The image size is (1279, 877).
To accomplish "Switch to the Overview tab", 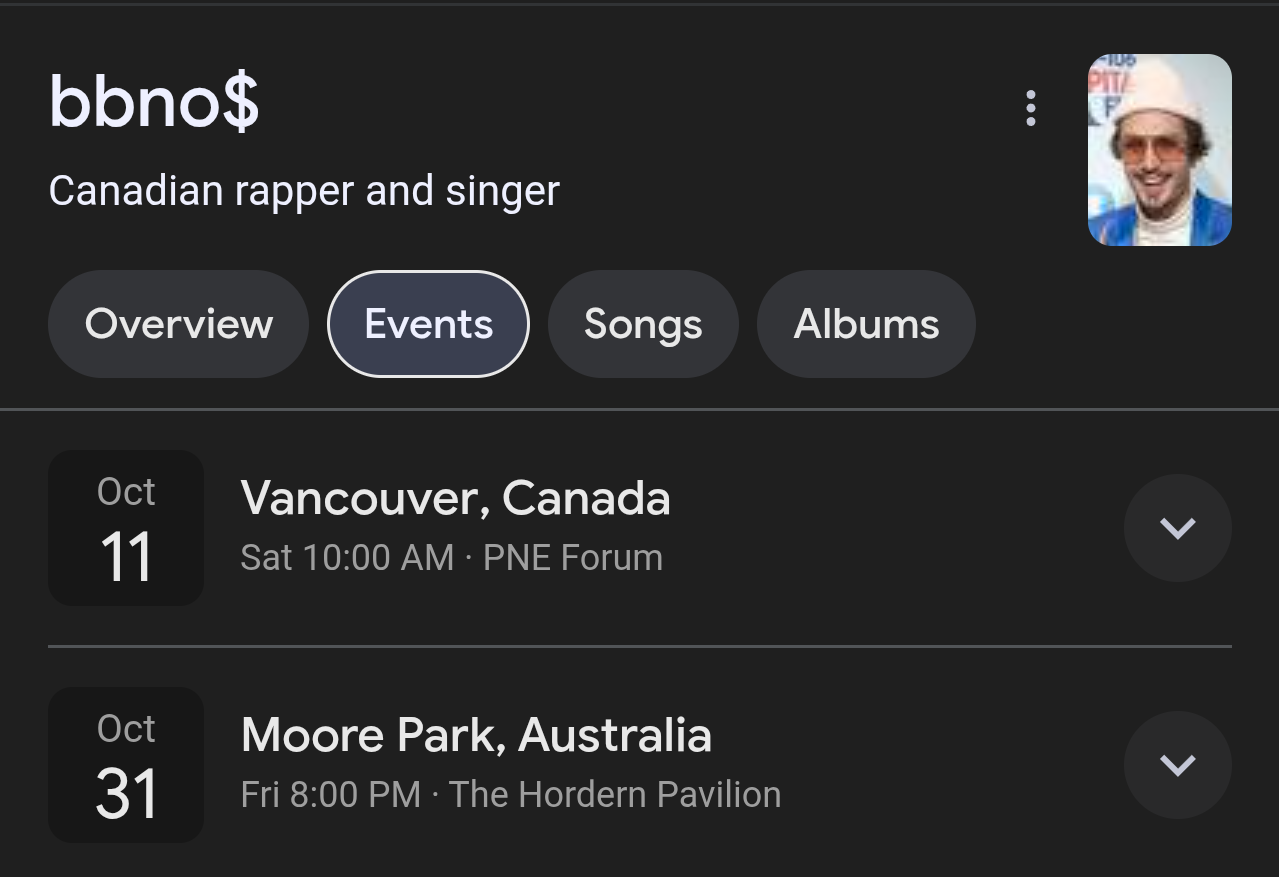I will (x=178, y=324).
